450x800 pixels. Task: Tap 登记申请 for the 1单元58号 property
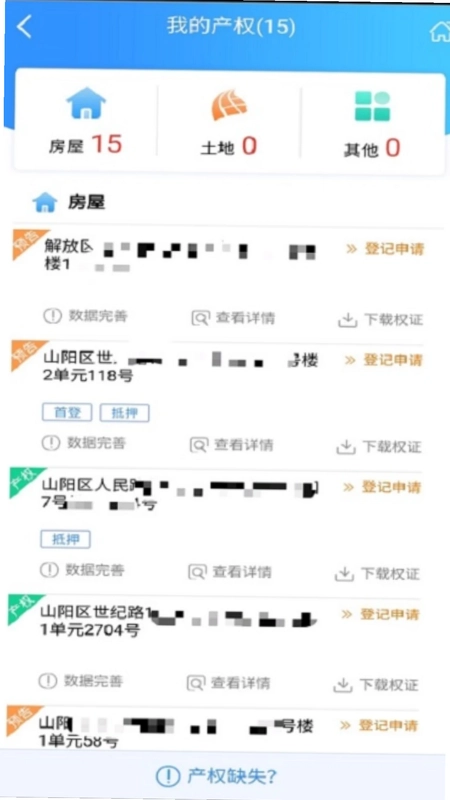coord(379,726)
